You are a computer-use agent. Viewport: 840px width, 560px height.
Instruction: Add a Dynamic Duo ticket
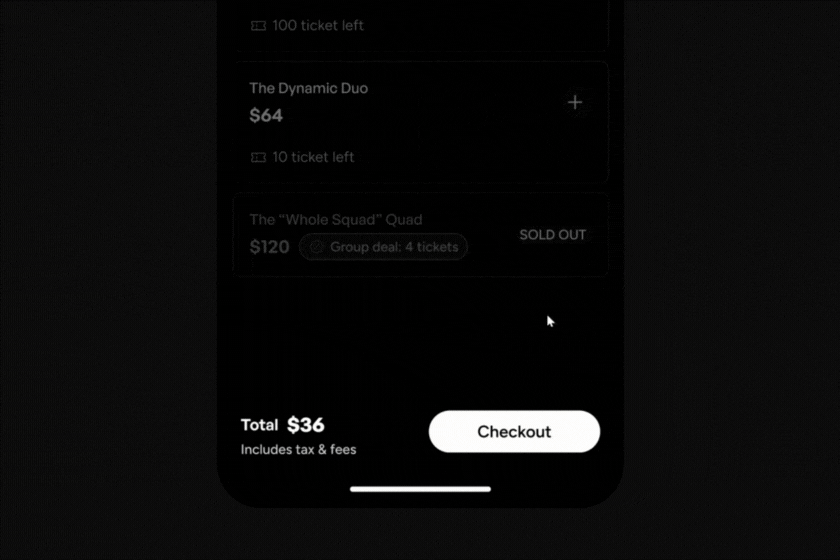pyautogui.click(x=574, y=103)
